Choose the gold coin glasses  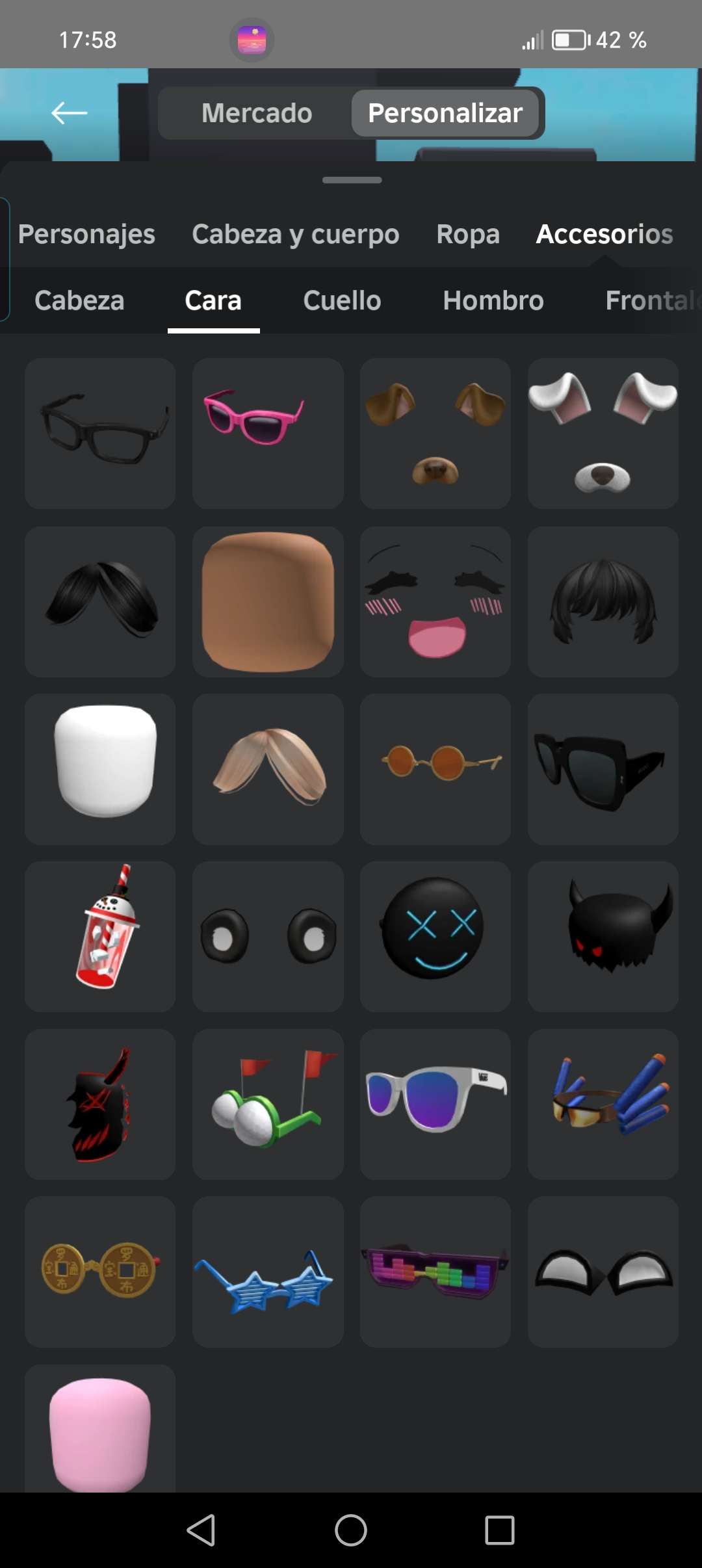[x=100, y=1272]
